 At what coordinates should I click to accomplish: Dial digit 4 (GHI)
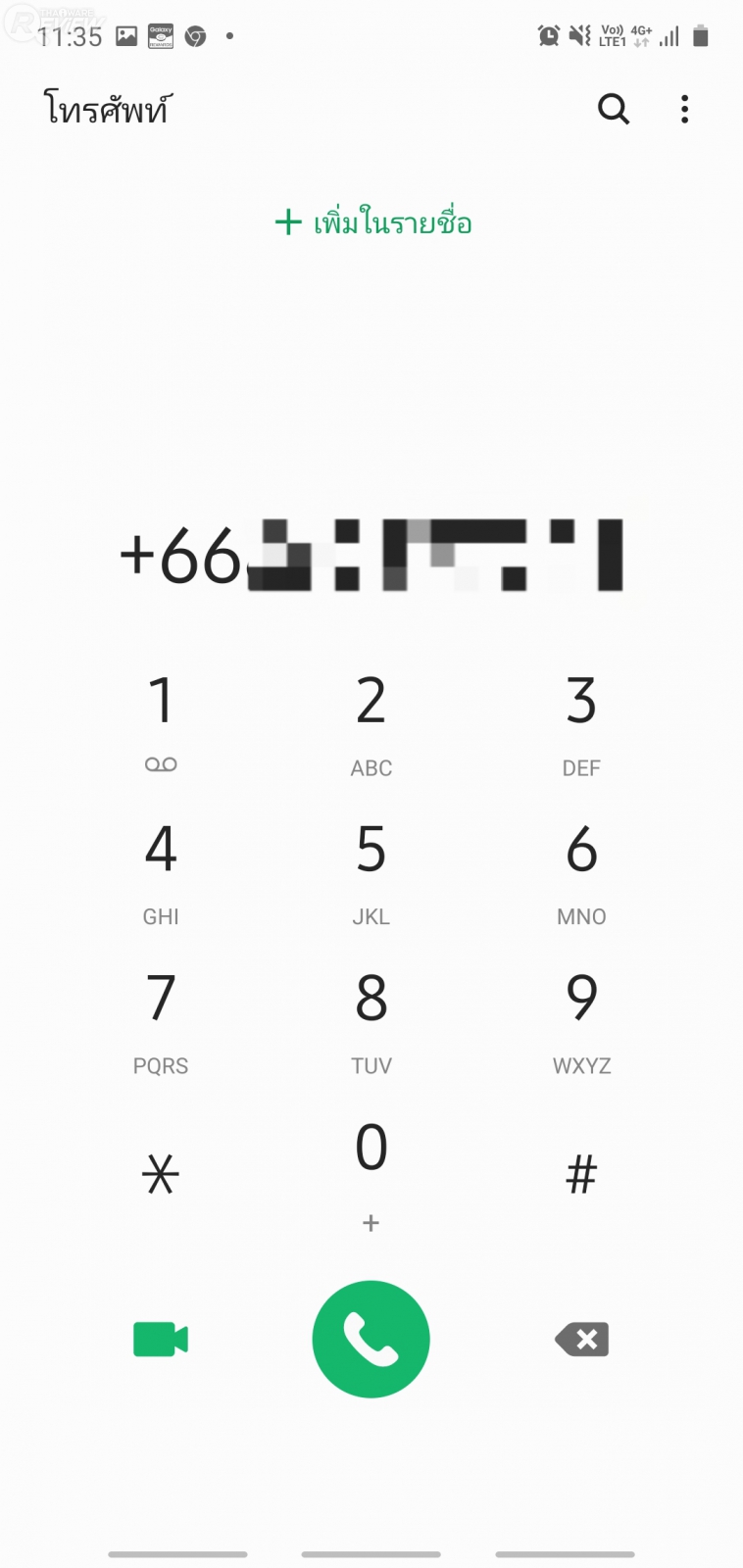pyautogui.click(x=161, y=869)
